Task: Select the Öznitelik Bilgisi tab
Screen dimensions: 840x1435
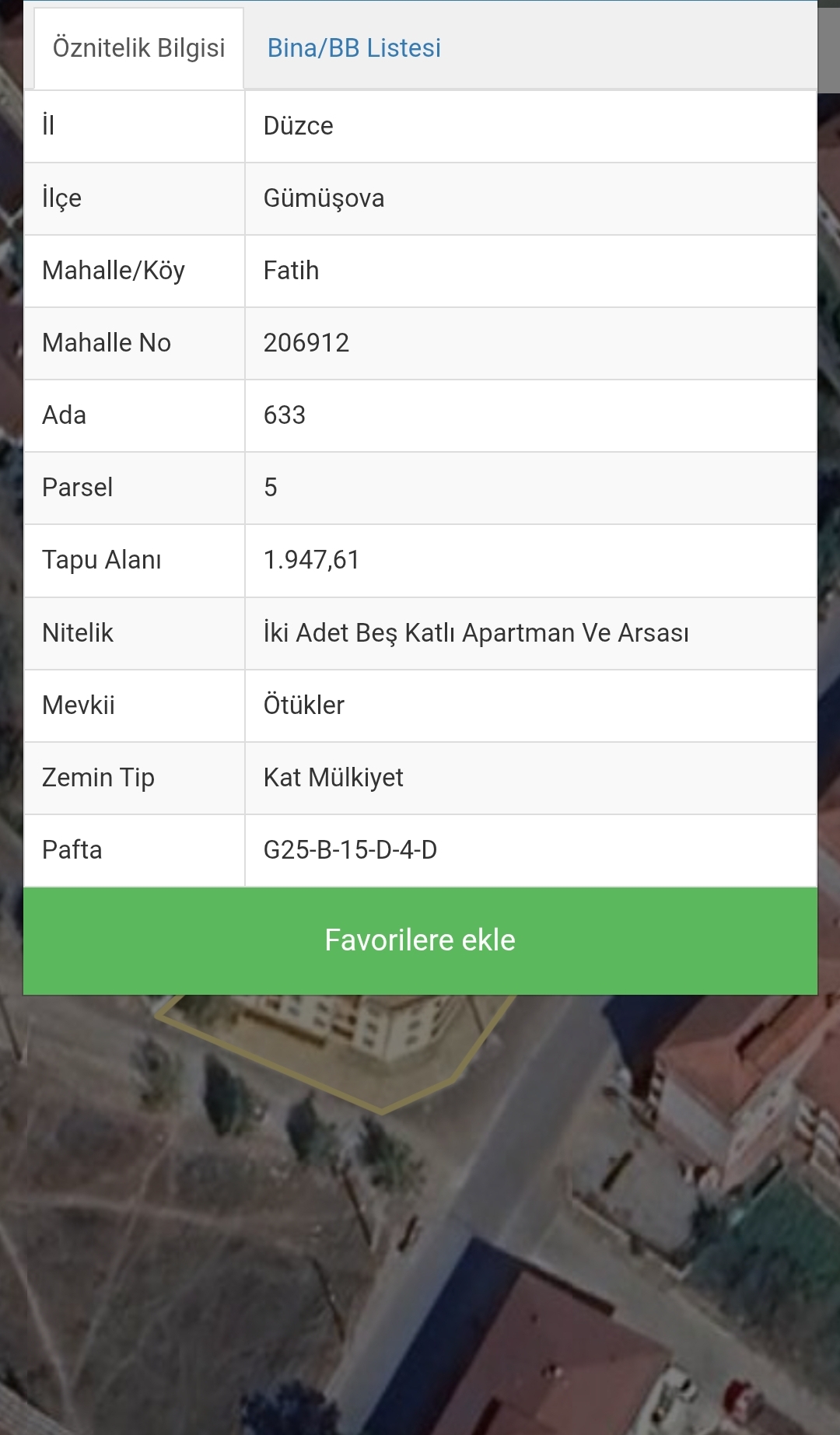Action: [x=138, y=48]
